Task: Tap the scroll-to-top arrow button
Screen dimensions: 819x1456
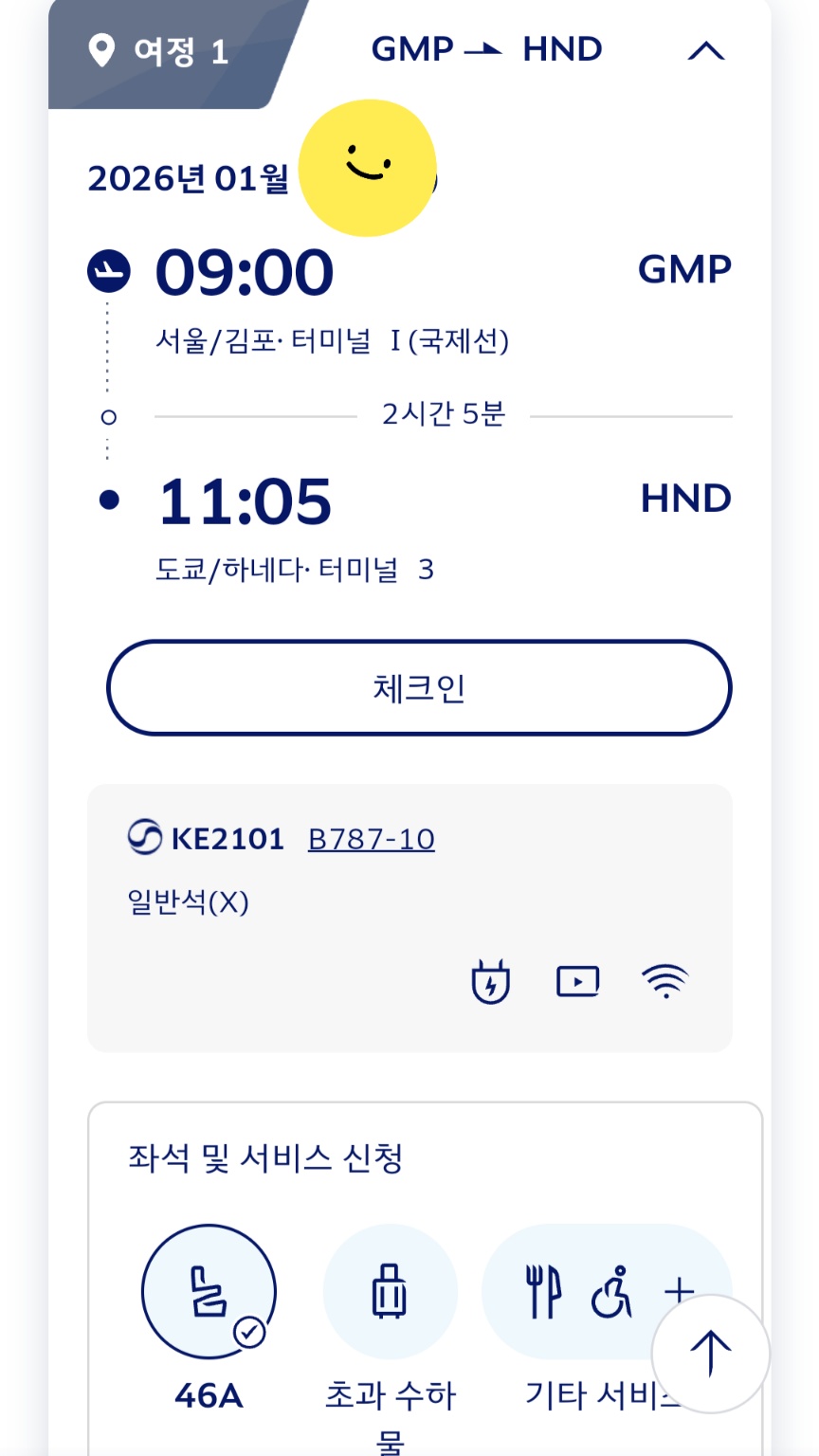Action: (x=709, y=1354)
